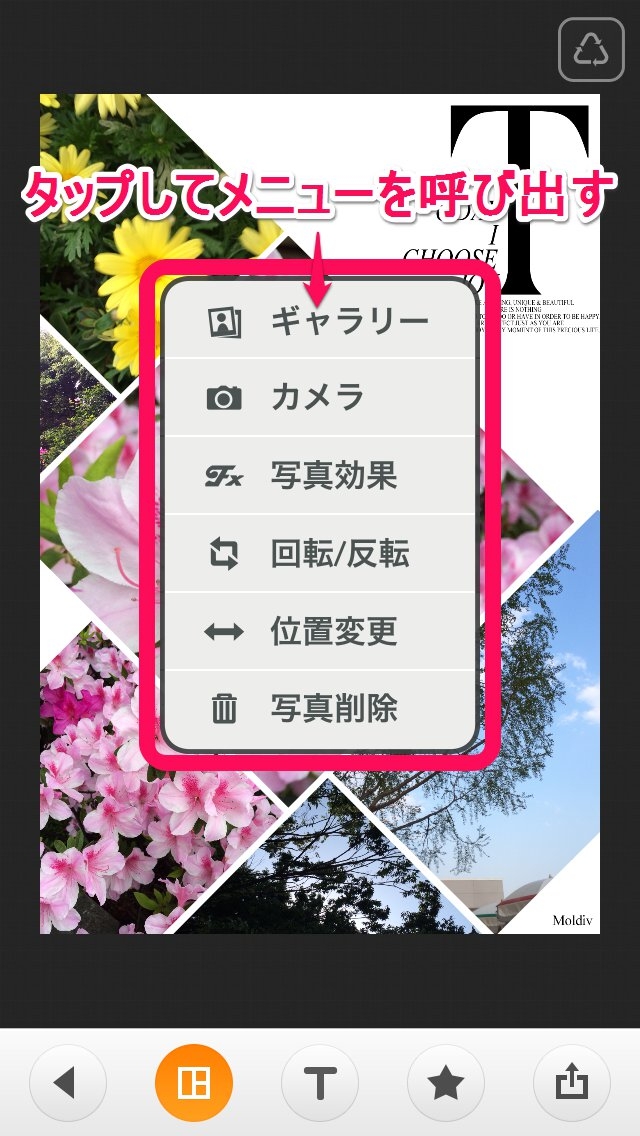Select ギャラリー from the popup menu
Screen dimensions: 640x1136
point(320,321)
